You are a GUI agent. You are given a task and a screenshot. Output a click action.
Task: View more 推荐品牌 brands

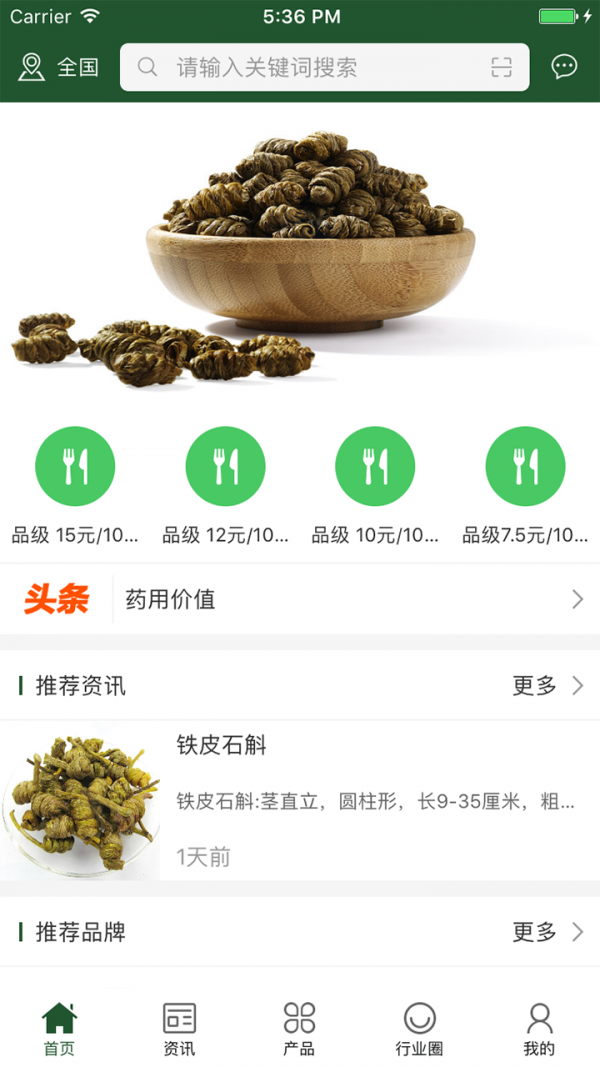tap(547, 932)
